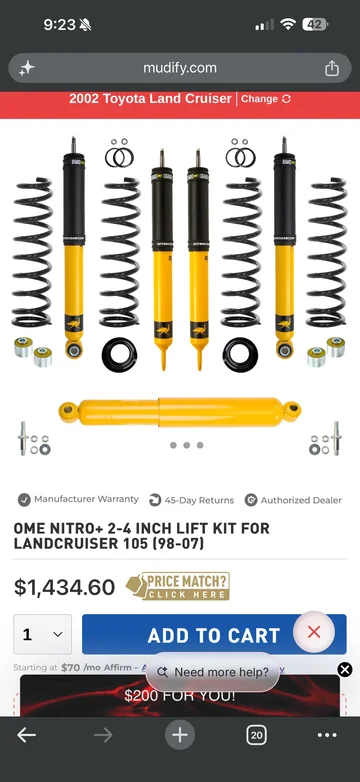The image size is (360, 782).
Task: Add the lift kit to cart
Action: [x=214, y=634]
